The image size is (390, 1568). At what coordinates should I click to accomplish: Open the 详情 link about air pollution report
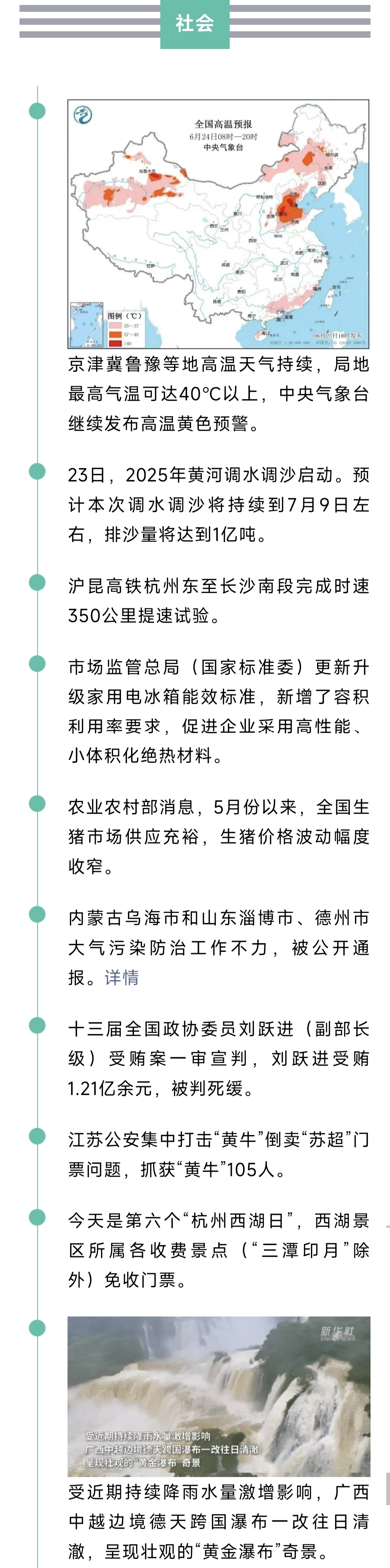(122, 977)
